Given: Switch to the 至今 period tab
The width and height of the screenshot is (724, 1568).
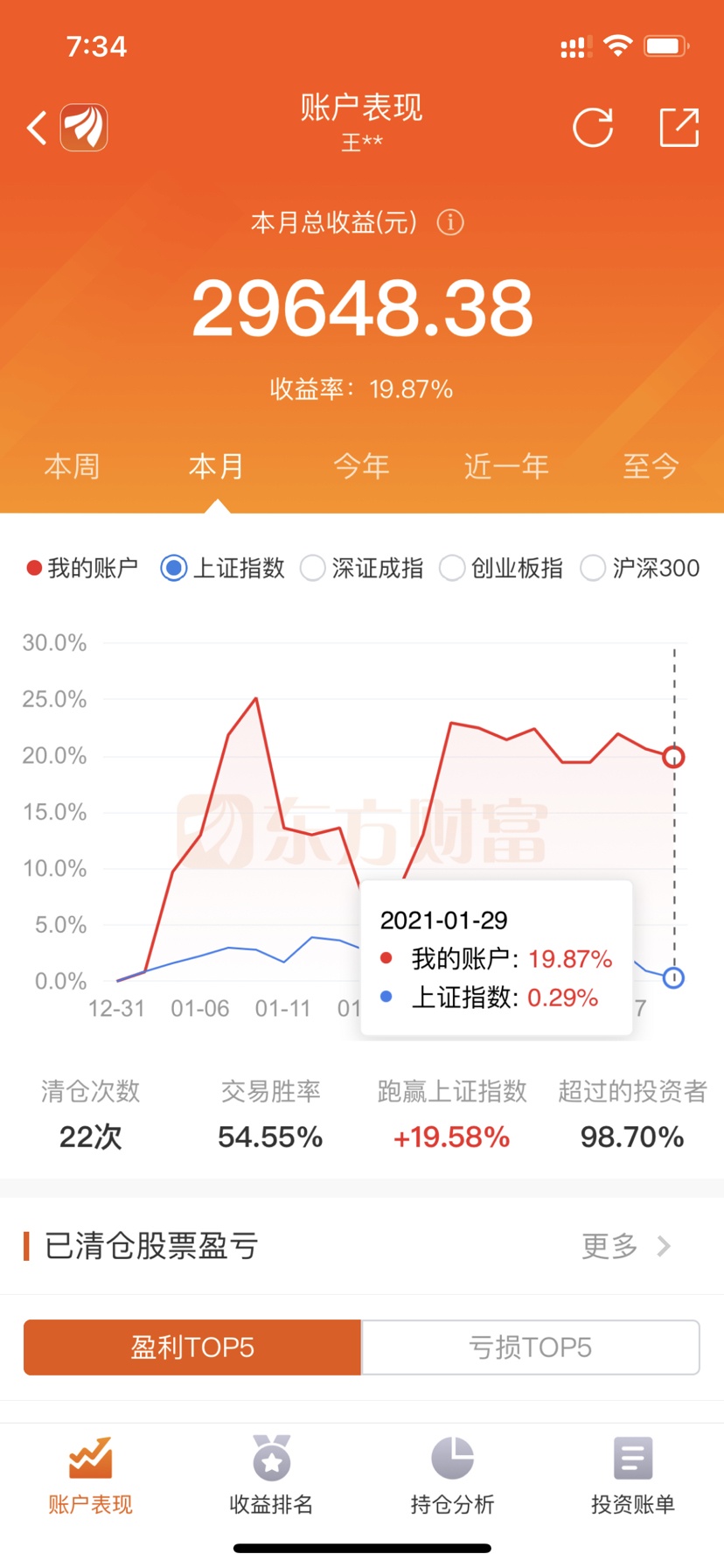Looking at the screenshot, I should pos(651,466).
